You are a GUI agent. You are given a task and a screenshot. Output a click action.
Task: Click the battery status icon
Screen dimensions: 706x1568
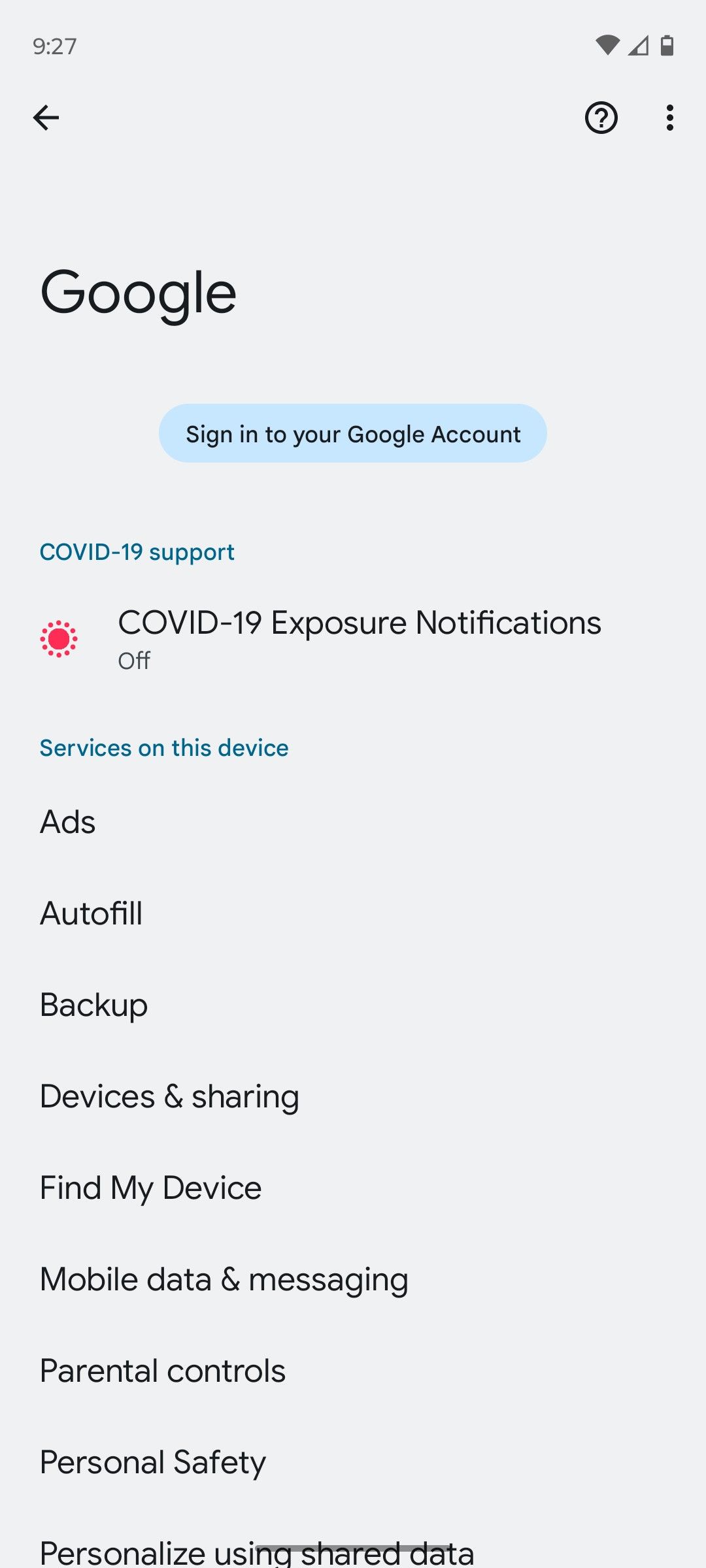point(667,45)
